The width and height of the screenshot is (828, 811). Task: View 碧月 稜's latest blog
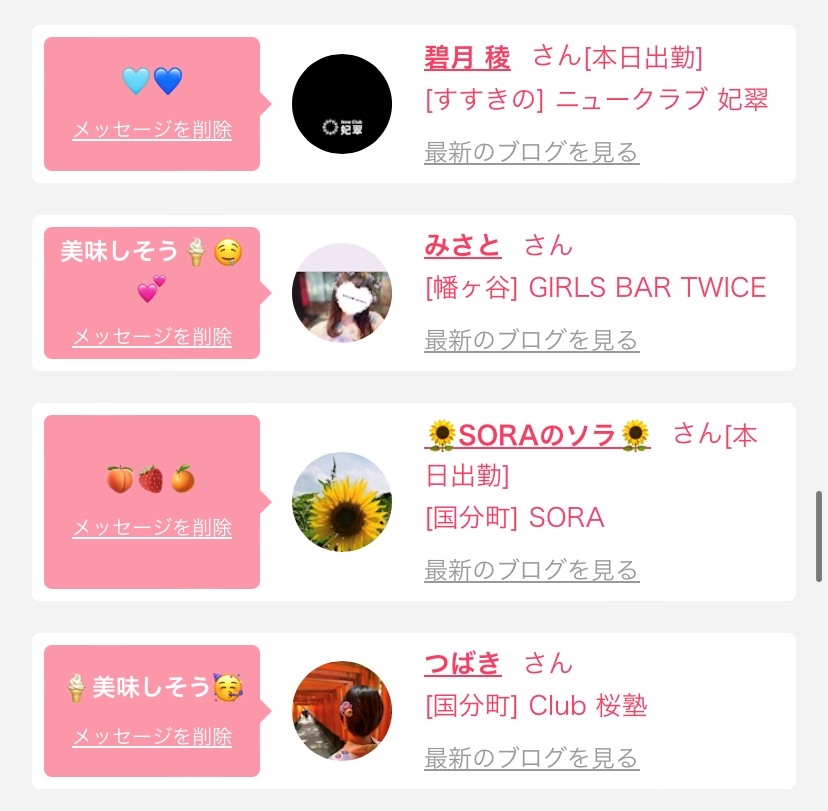pos(532,152)
